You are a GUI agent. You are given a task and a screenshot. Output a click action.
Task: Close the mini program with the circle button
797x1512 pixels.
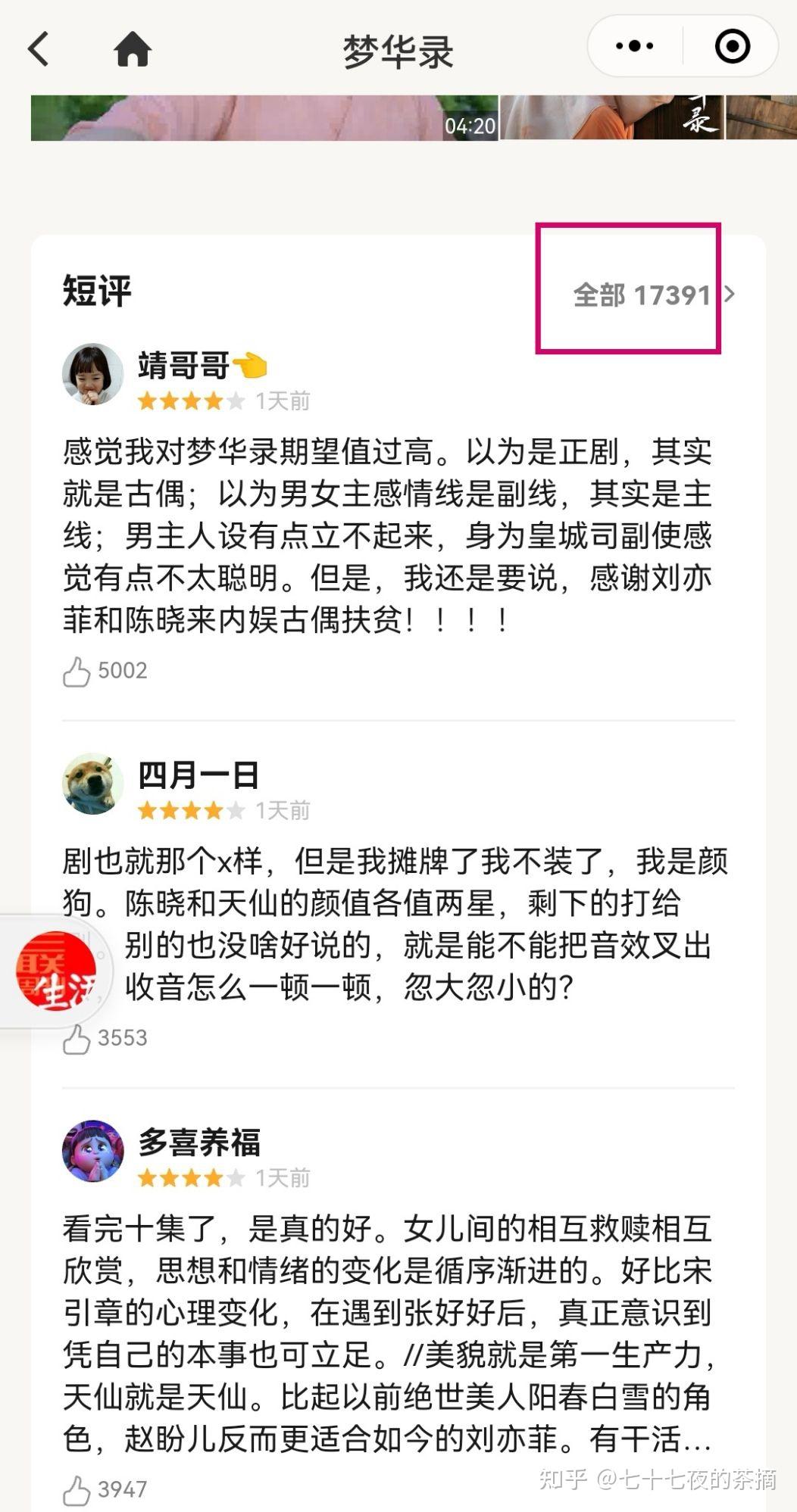(x=732, y=47)
